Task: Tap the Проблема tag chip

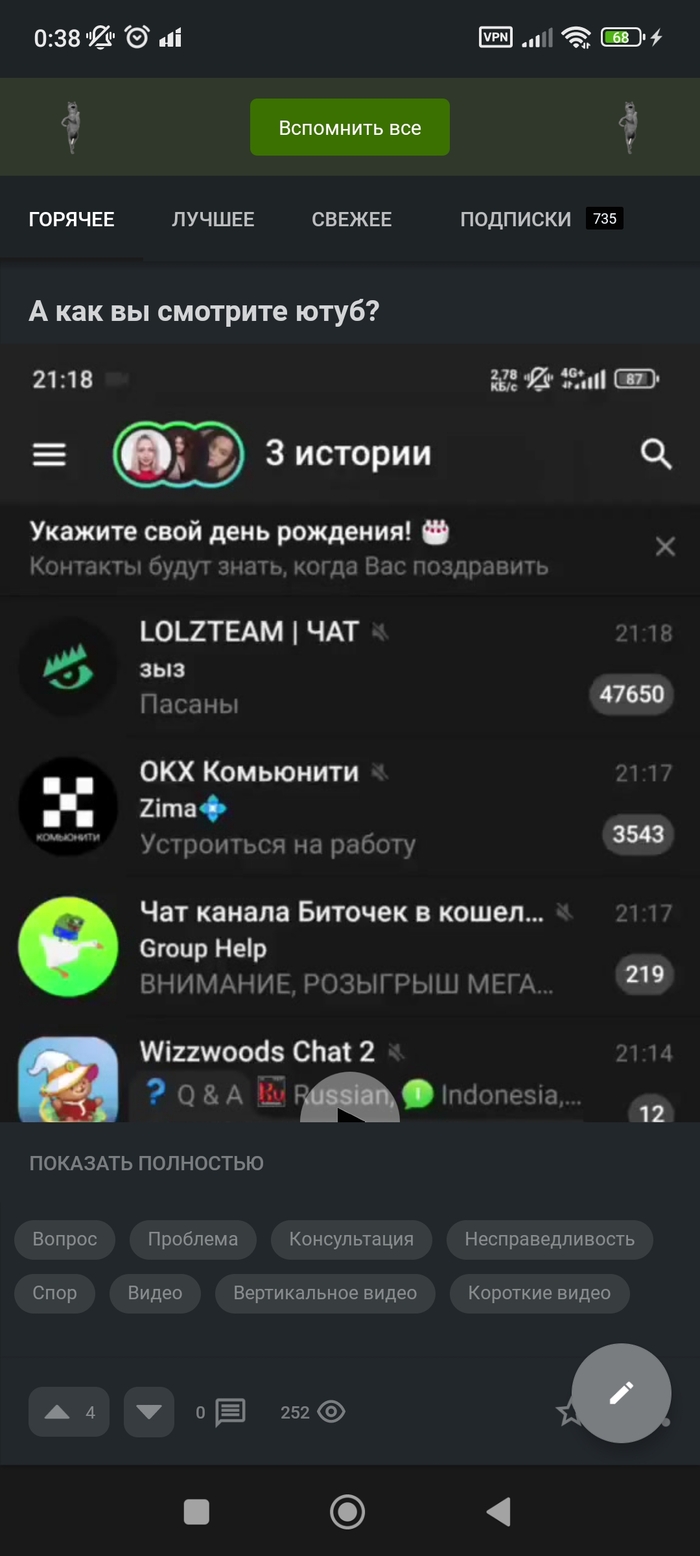Action: (x=193, y=1239)
